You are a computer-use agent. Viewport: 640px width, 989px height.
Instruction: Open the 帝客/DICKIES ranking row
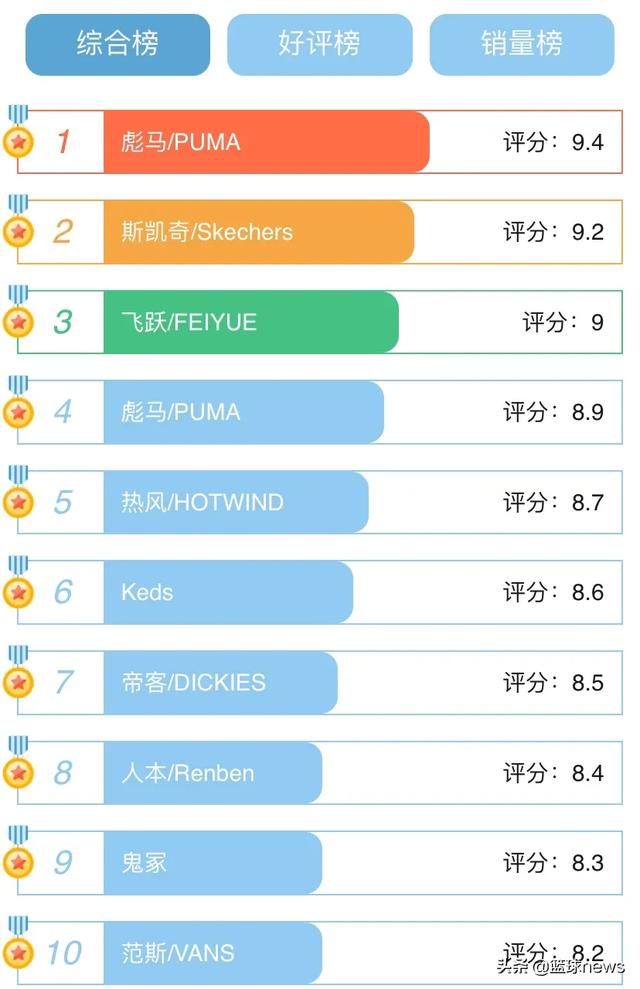pyautogui.click(x=220, y=683)
